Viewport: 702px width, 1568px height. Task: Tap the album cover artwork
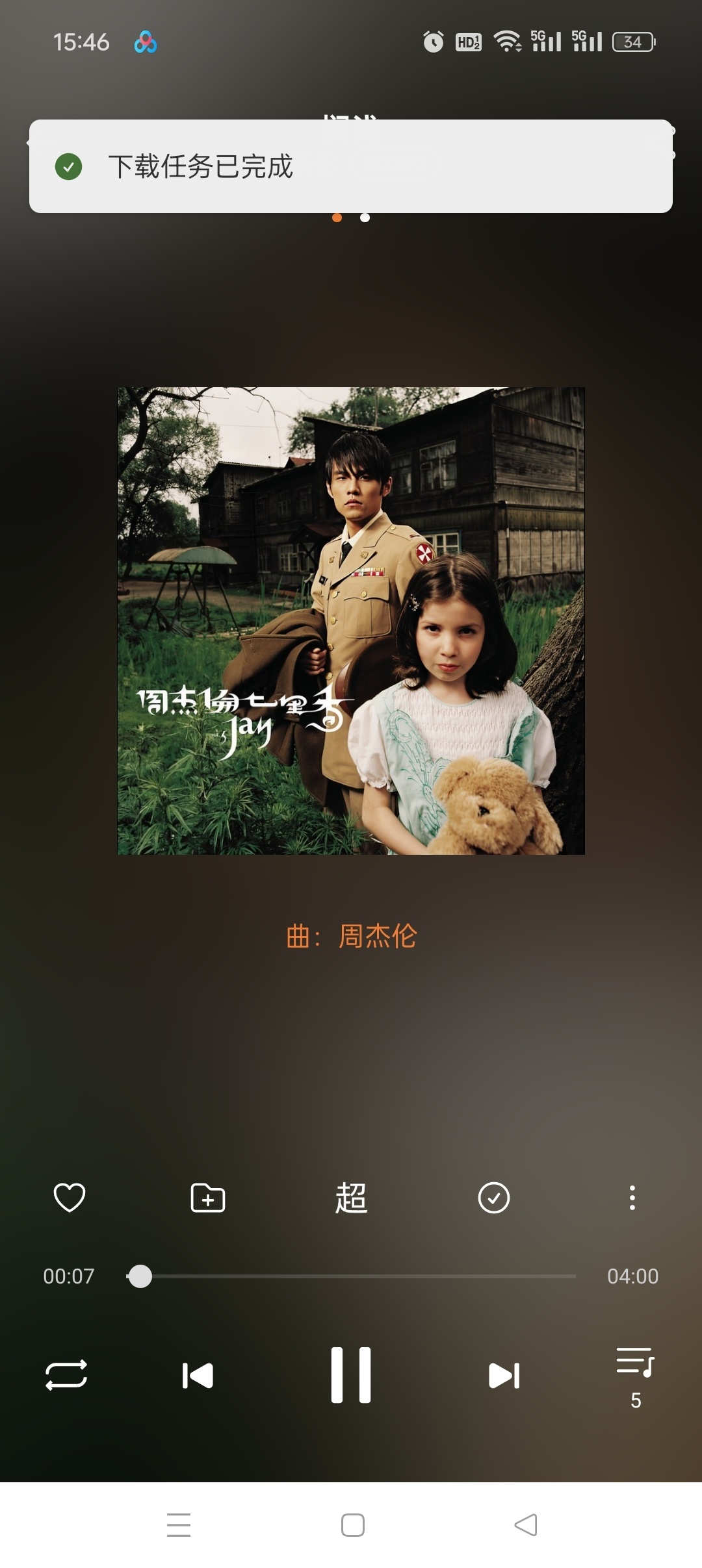(x=351, y=620)
